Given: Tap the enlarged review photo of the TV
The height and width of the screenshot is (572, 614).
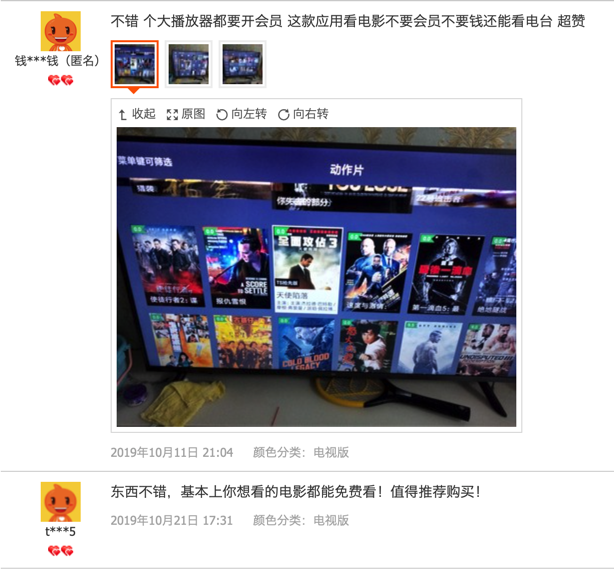Looking at the screenshot, I should (316, 278).
